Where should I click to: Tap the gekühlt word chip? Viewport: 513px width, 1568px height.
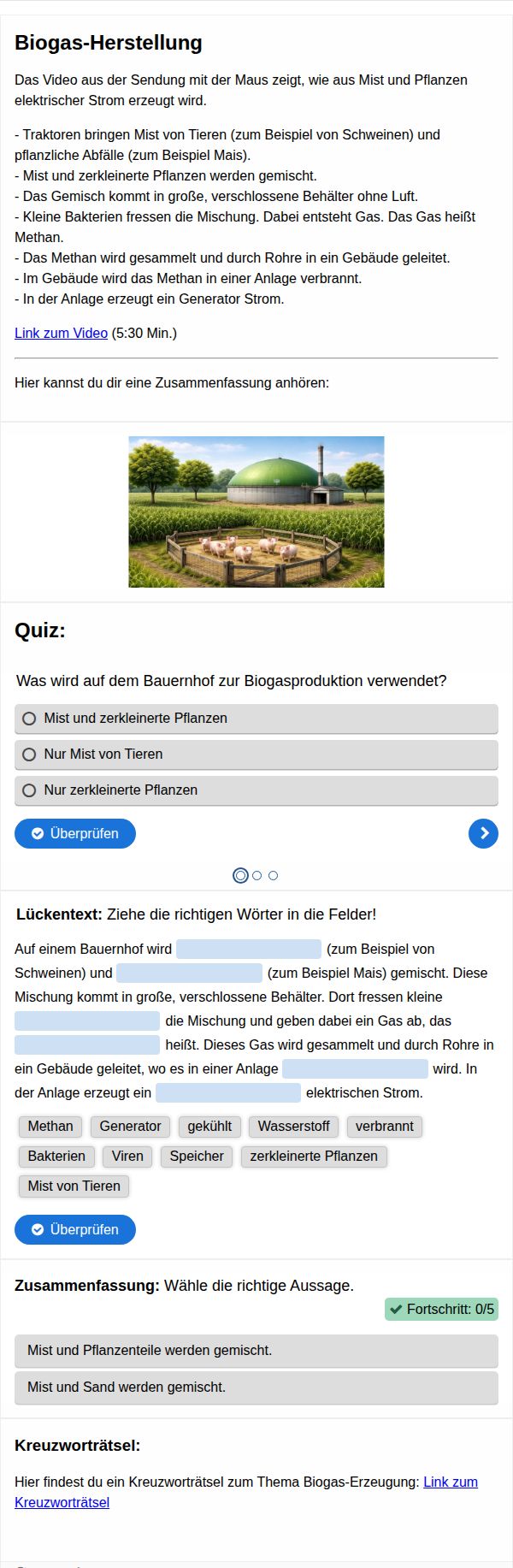[x=209, y=1126]
